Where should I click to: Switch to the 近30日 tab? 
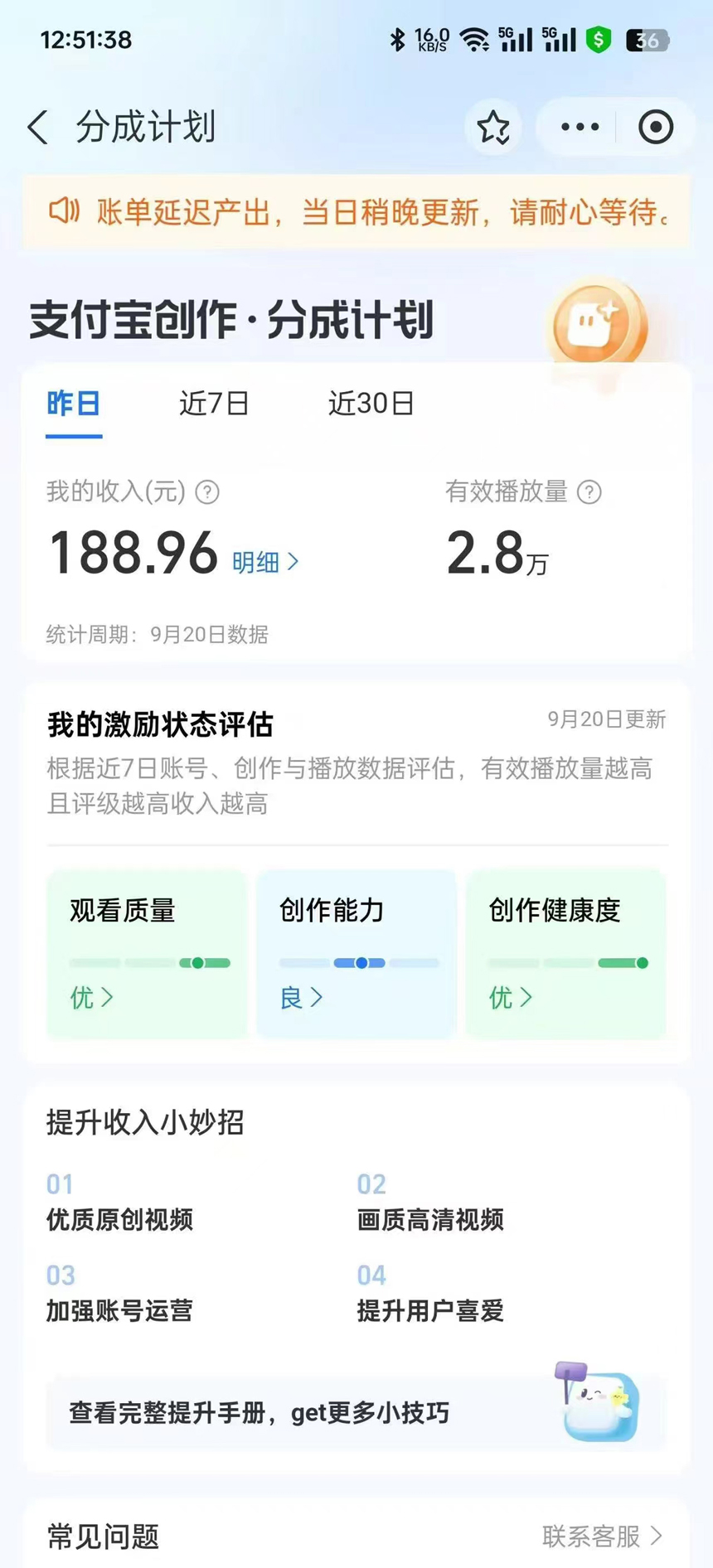tap(370, 404)
